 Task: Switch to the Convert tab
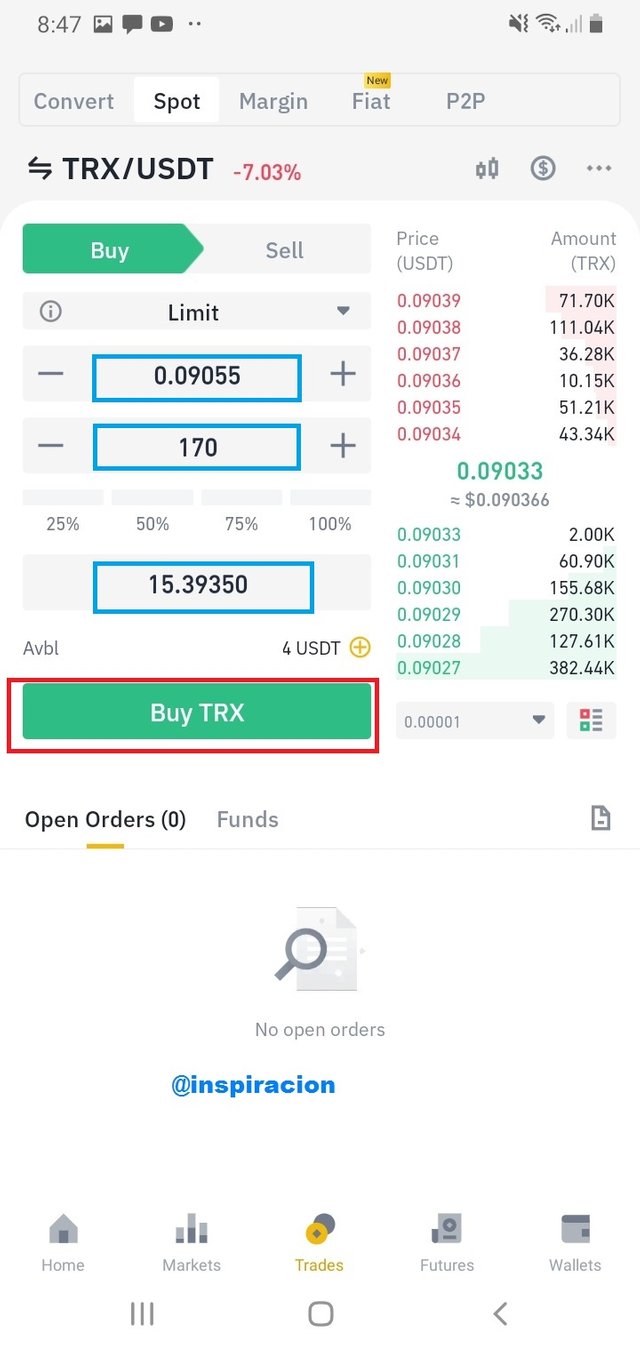[74, 101]
